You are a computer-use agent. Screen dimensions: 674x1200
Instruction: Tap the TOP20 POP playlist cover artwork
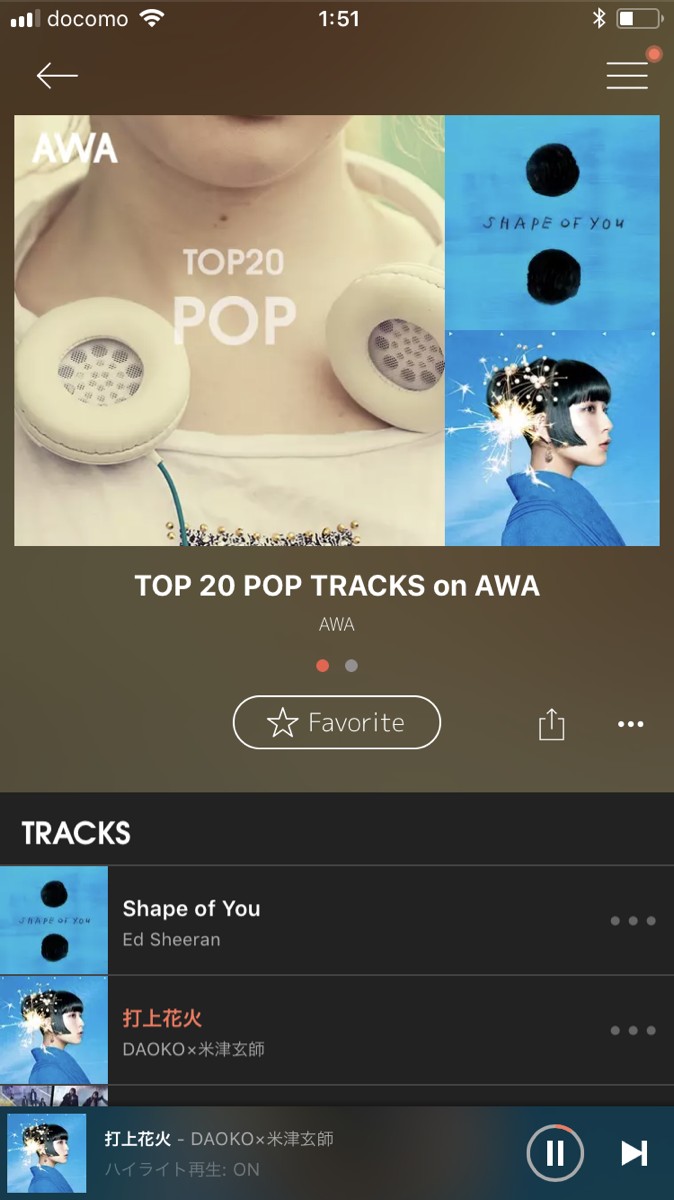point(230,330)
